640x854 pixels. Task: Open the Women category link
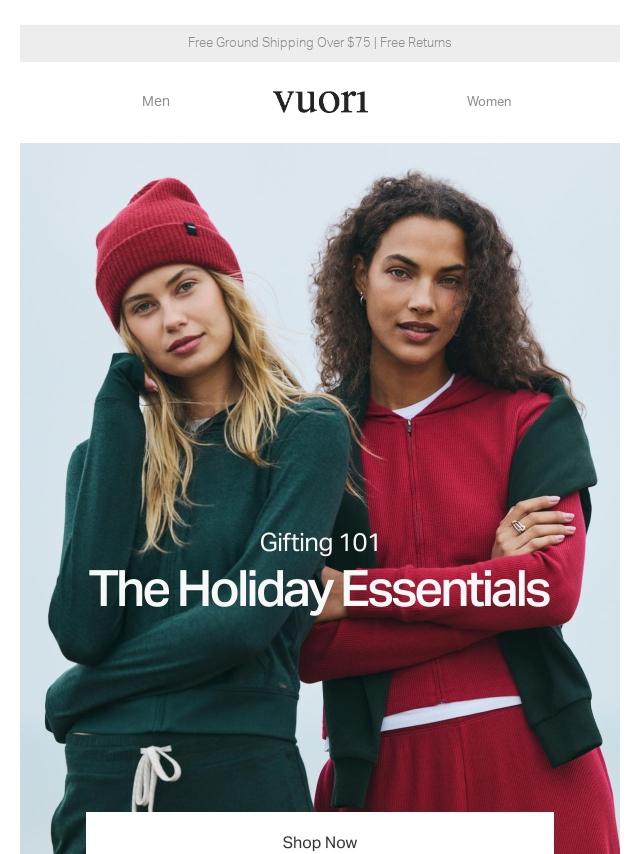[x=488, y=101]
